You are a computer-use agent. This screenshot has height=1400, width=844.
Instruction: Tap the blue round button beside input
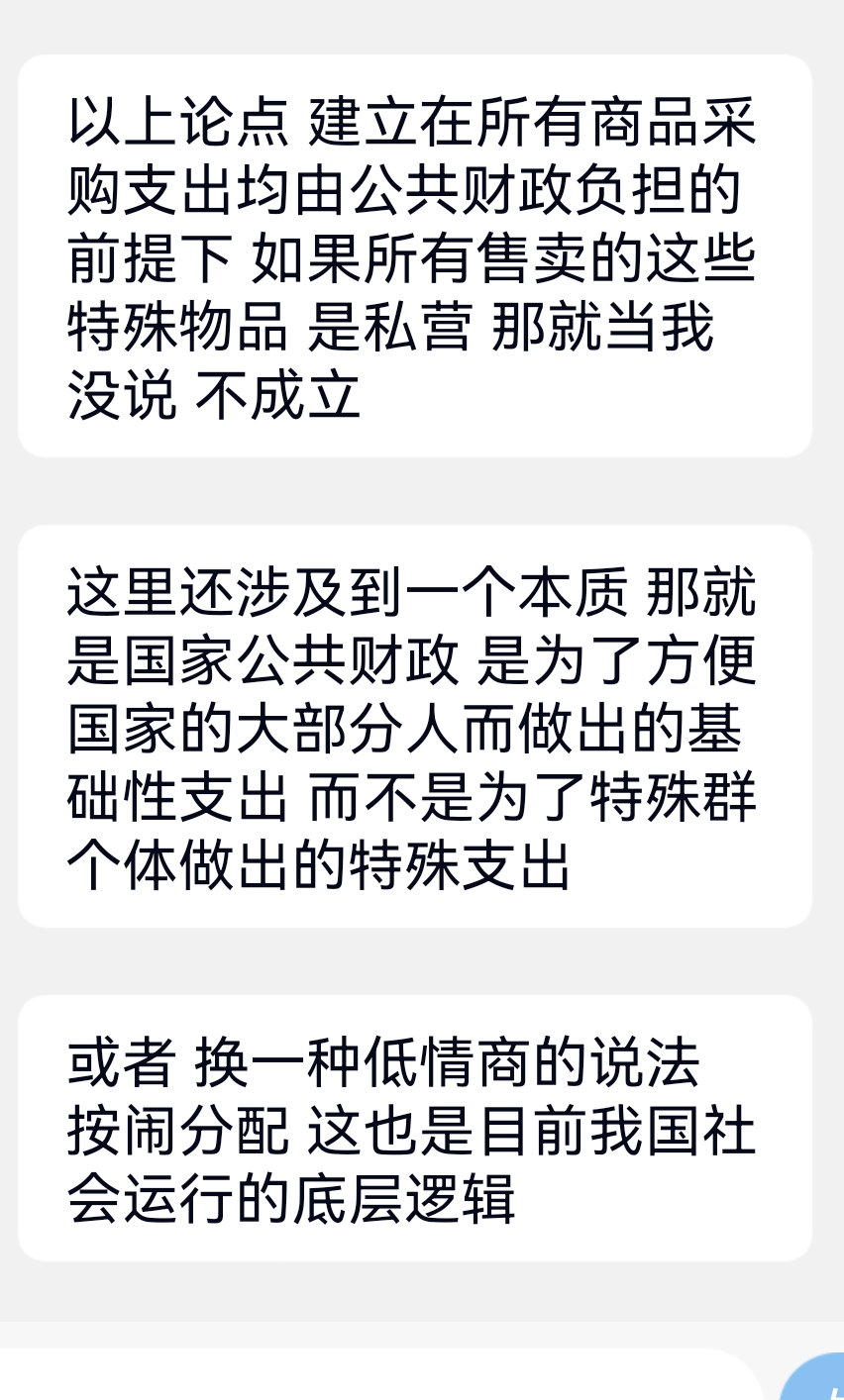point(812,1378)
